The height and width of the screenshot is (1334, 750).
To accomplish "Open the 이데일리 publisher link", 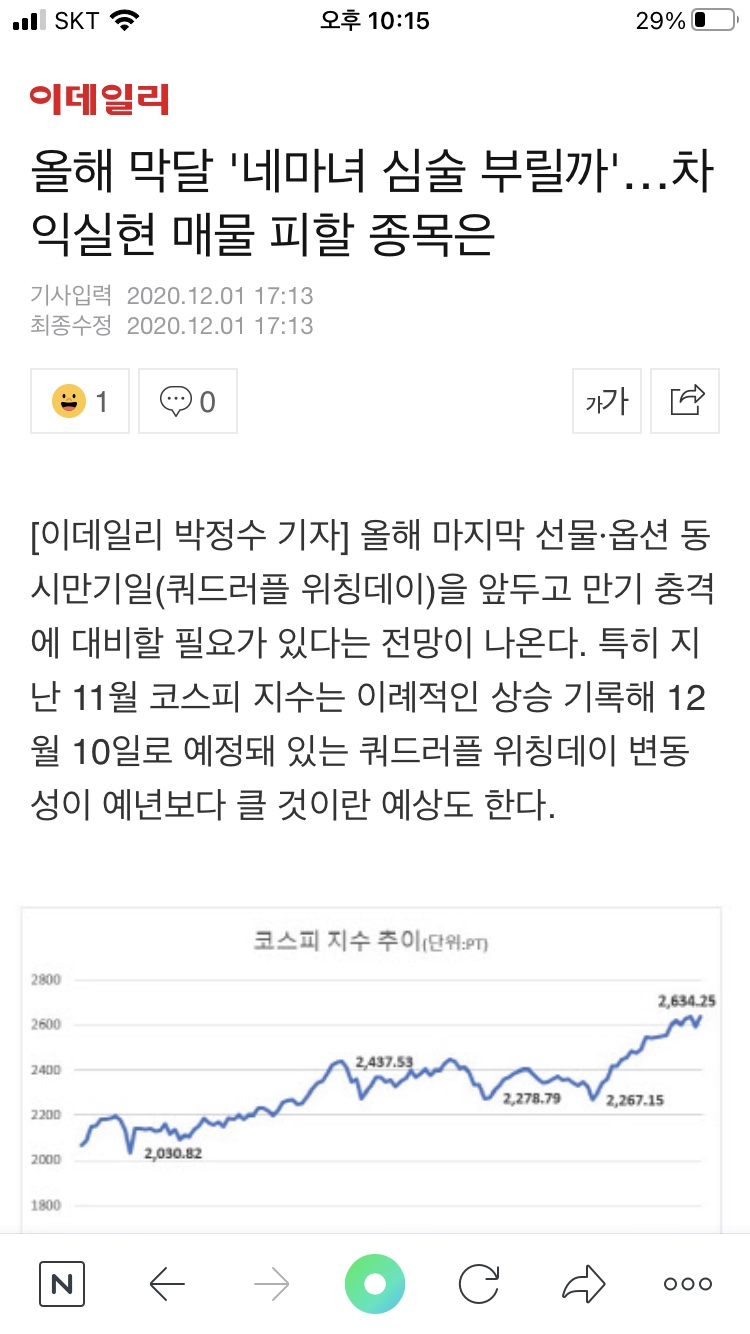I will tap(99, 99).
